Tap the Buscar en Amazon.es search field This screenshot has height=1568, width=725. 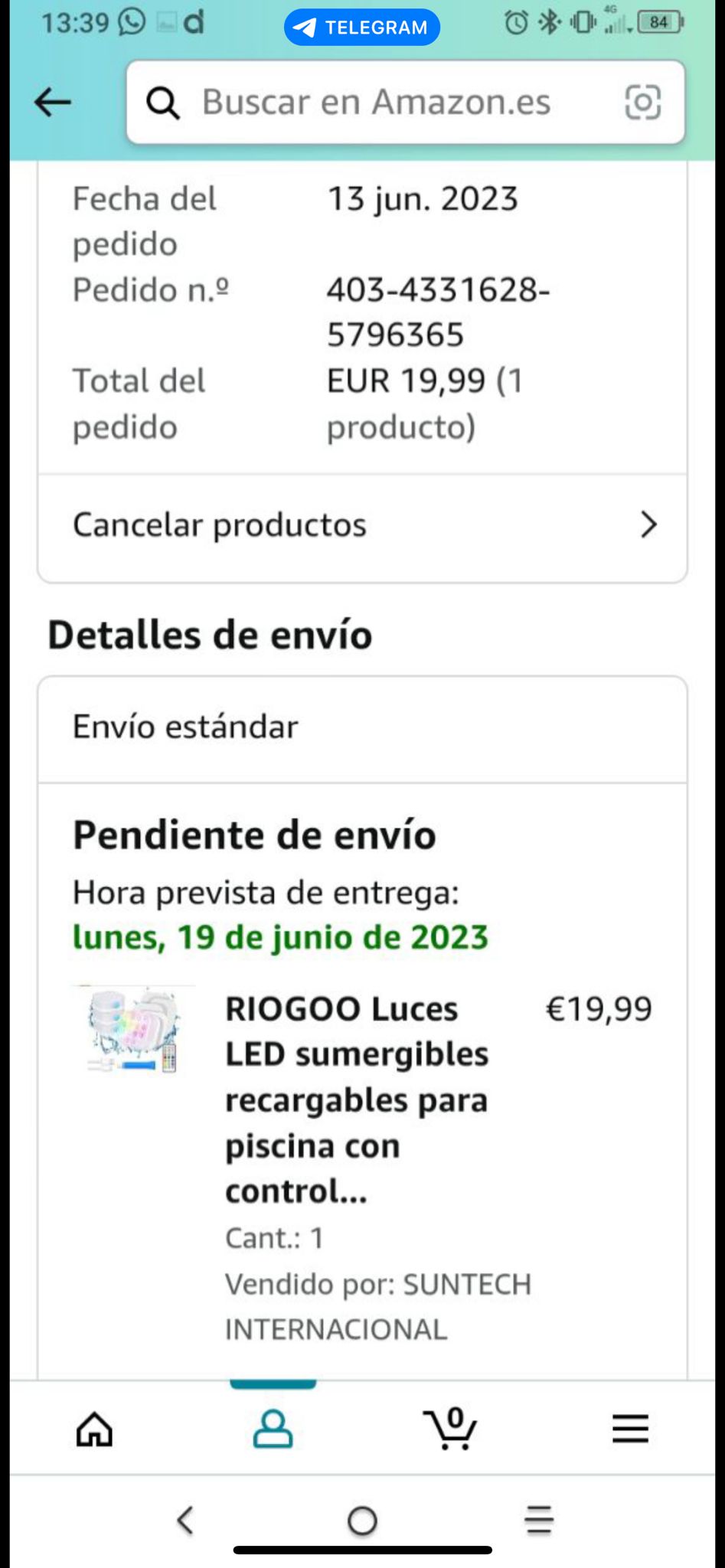point(375,102)
